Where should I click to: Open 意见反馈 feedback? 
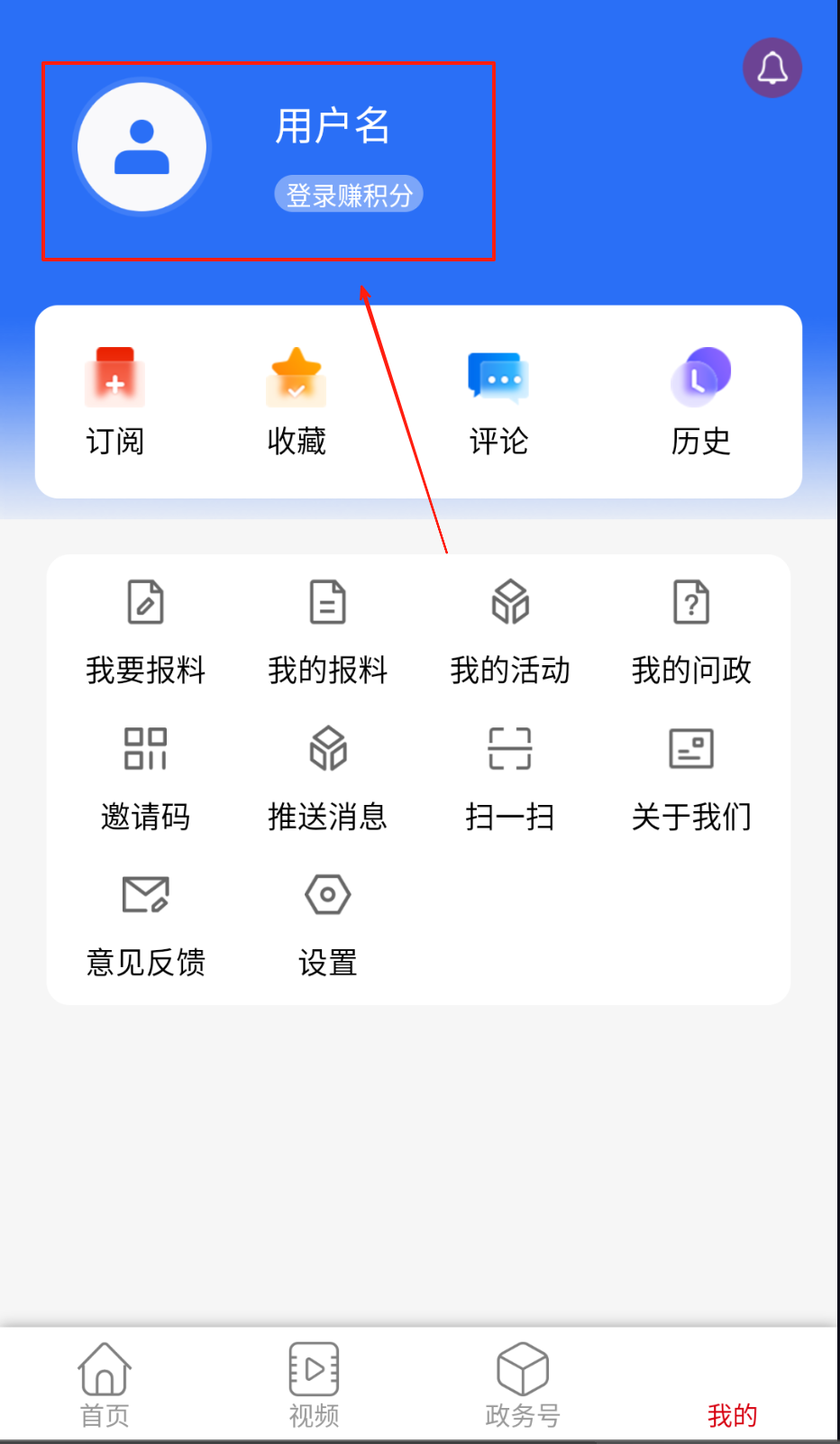(145, 925)
